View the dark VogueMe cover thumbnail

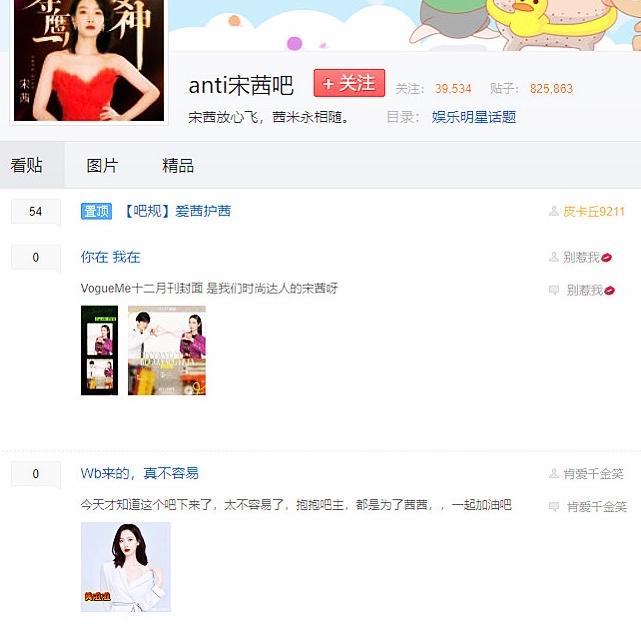(x=99, y=350)
